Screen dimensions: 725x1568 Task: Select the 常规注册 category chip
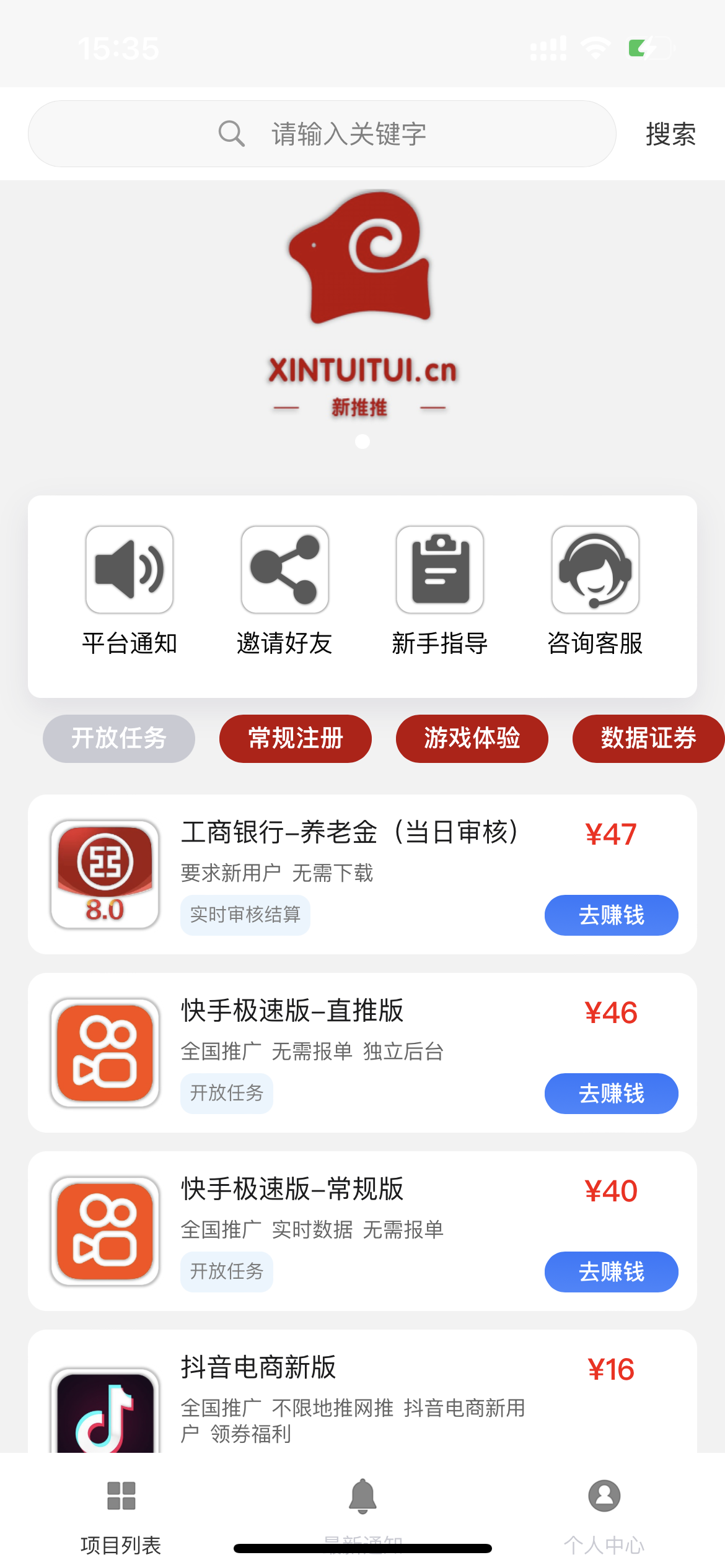296,738
